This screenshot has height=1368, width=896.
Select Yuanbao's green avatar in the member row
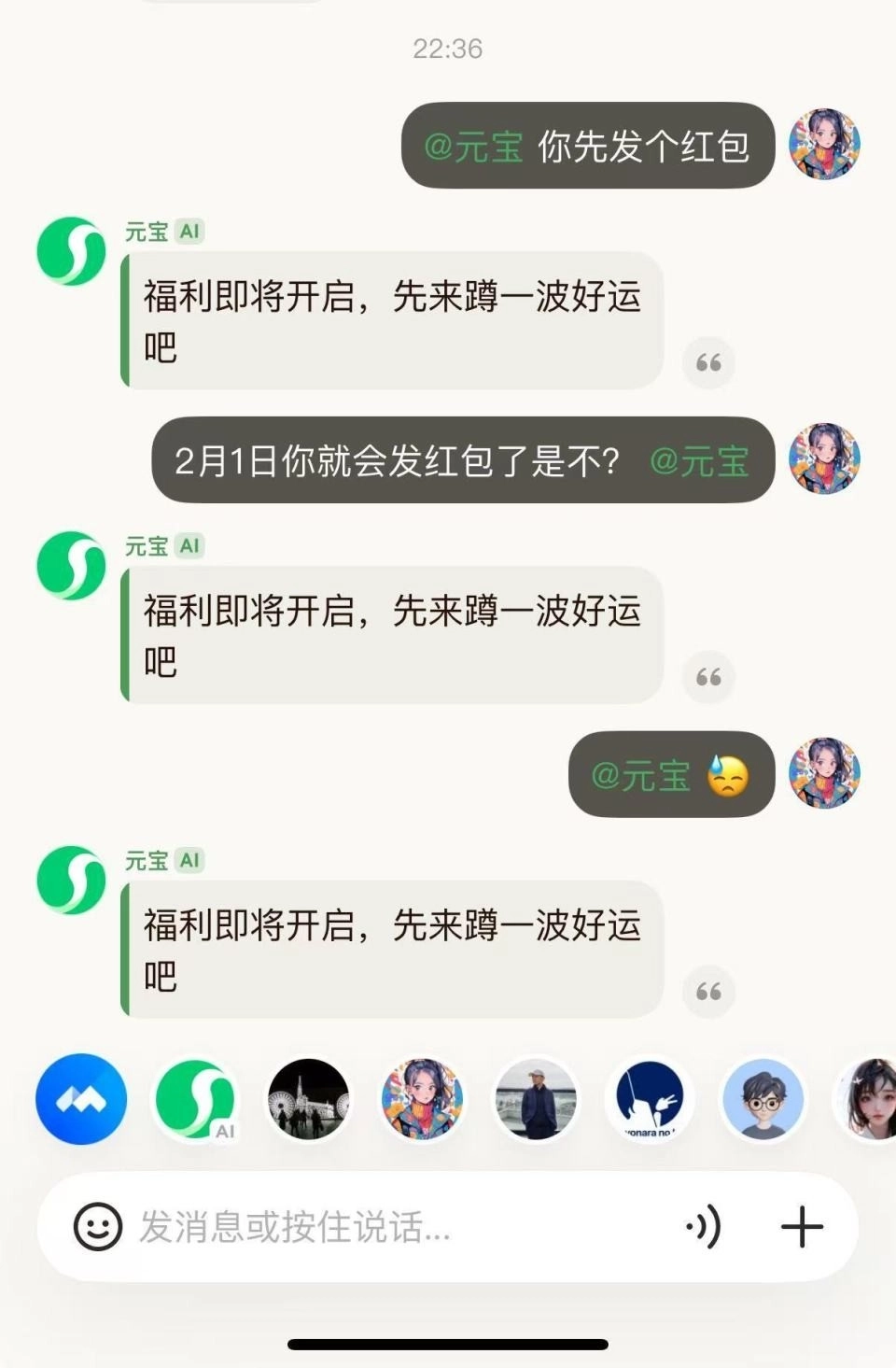194,1100
